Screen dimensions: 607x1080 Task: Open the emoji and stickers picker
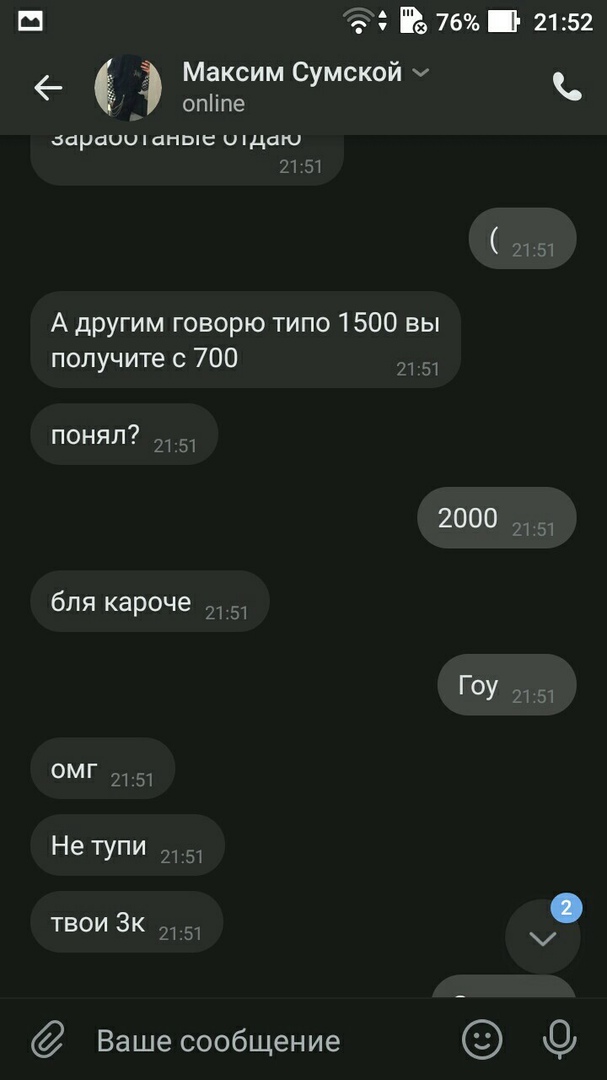(482, 1040)
